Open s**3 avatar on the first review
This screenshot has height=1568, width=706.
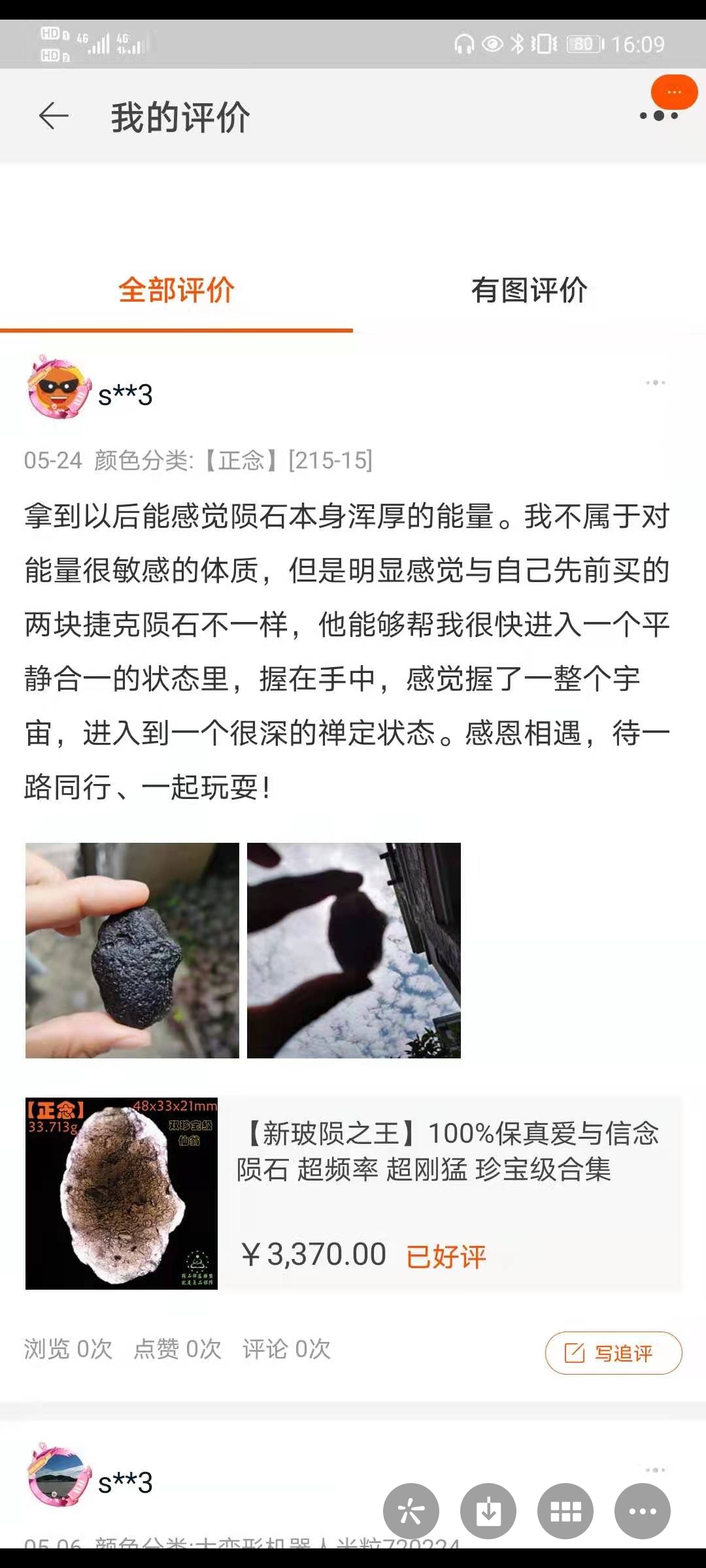[x=59, y=389]
